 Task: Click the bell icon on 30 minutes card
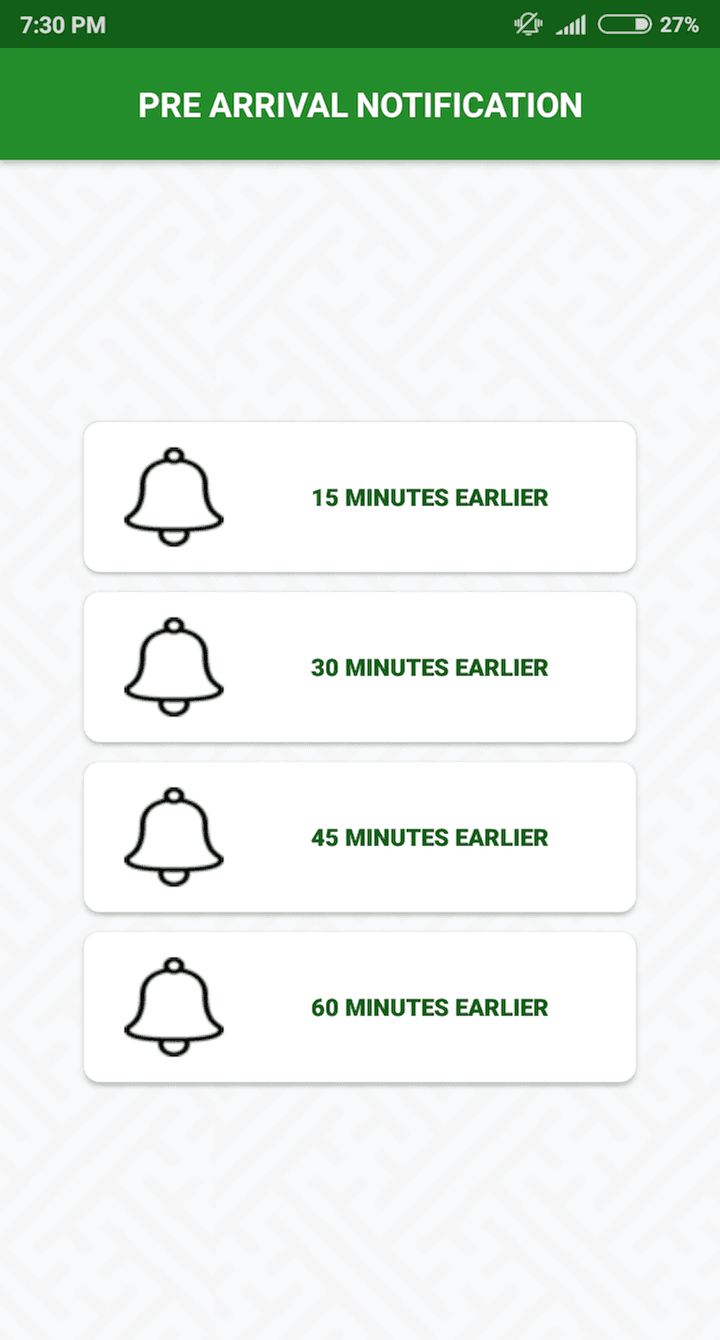click(x=173, y=667)
